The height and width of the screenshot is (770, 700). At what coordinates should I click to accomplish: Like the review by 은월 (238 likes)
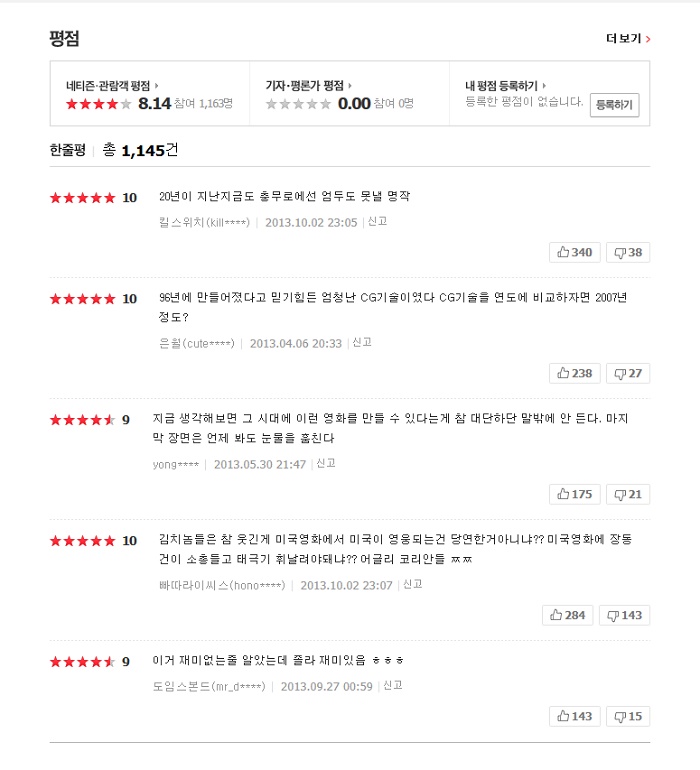tap(575, 373)
